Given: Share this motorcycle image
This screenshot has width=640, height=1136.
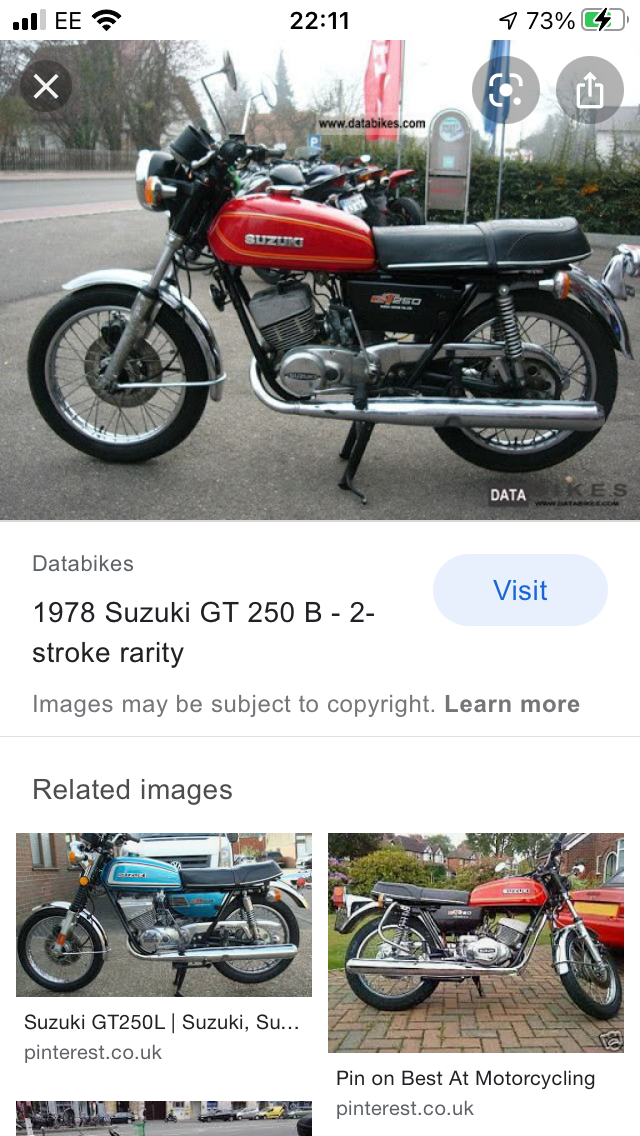Looking at the screenshot, I should coord(589,91).
